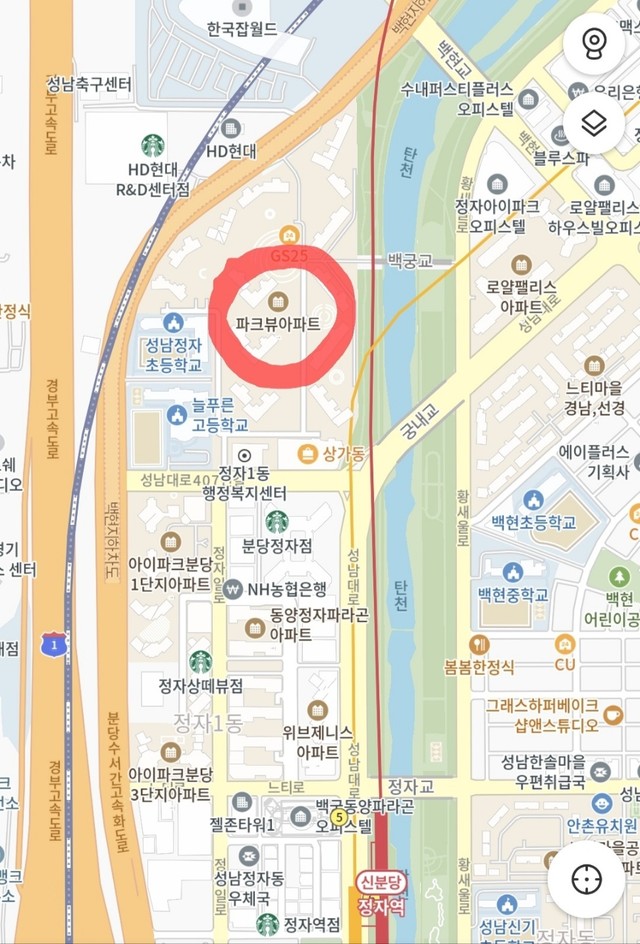The width and height of the screenshot is (640, 944).
Task: Open 로얄팰리스아파트 marker
Action: coord(521,265)
